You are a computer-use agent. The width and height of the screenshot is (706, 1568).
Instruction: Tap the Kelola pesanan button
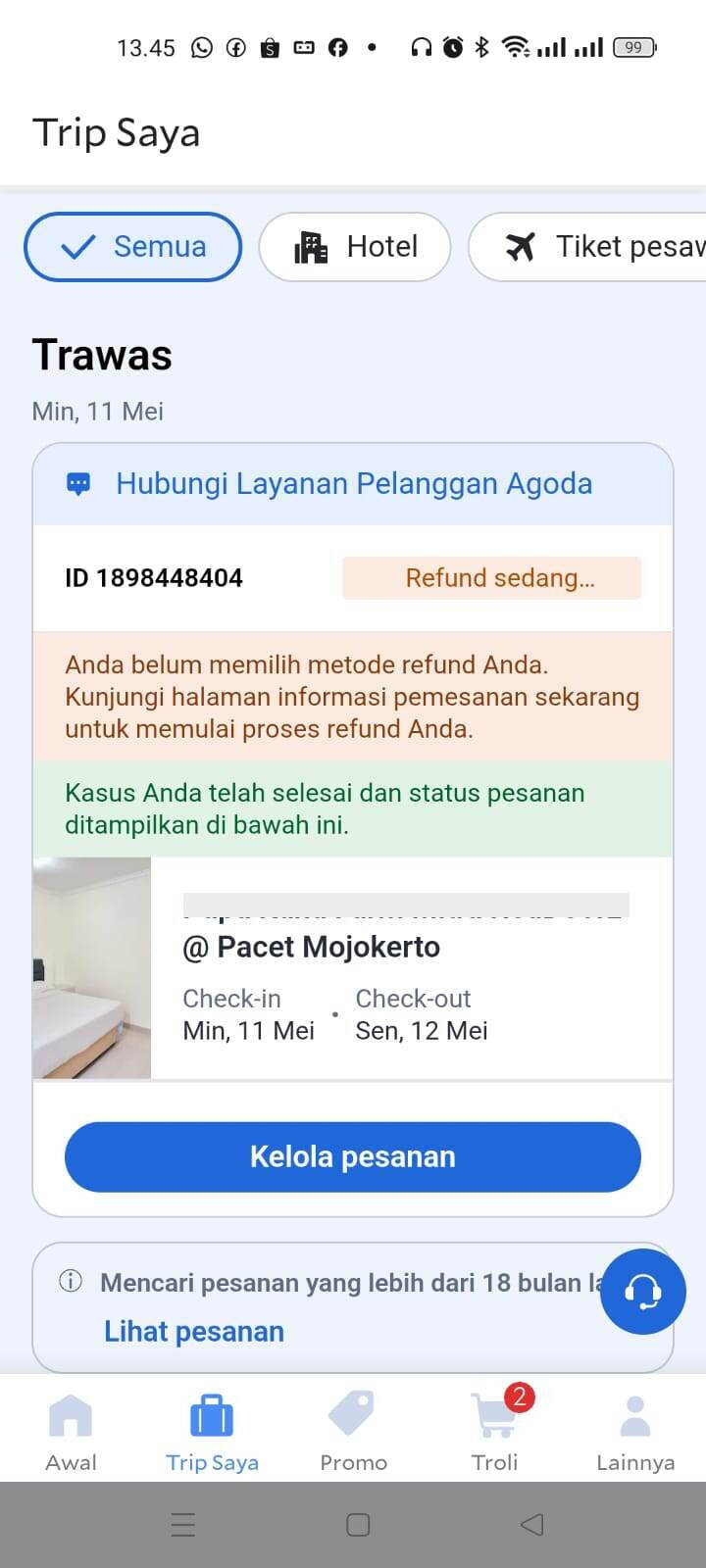point(353,1156)
